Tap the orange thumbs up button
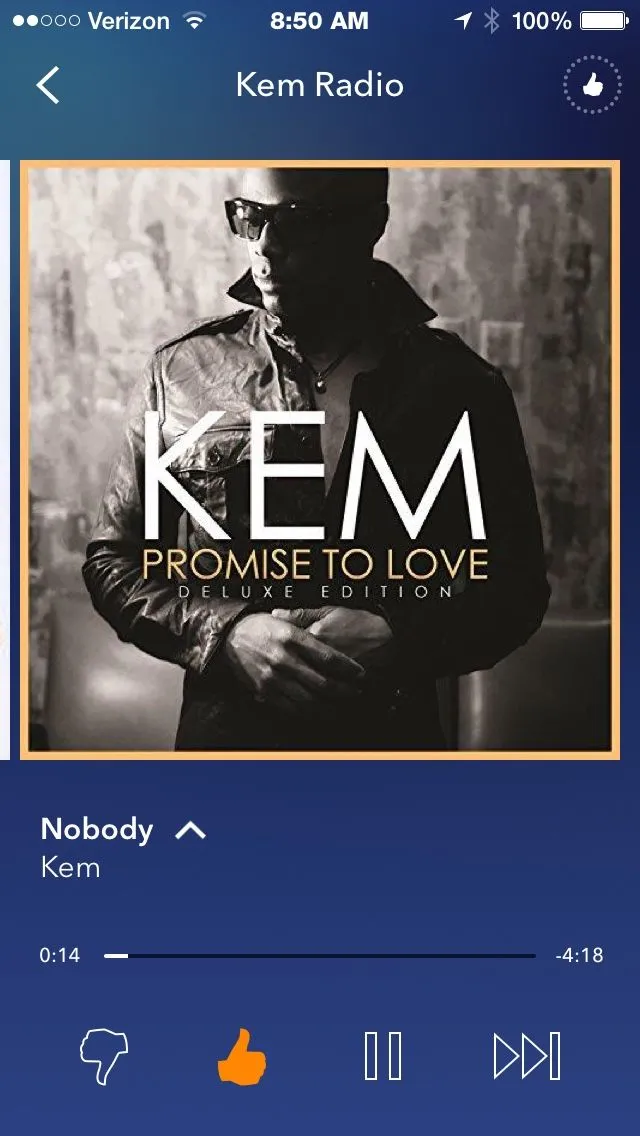 pyautogui.click(x=242, y=1056)
